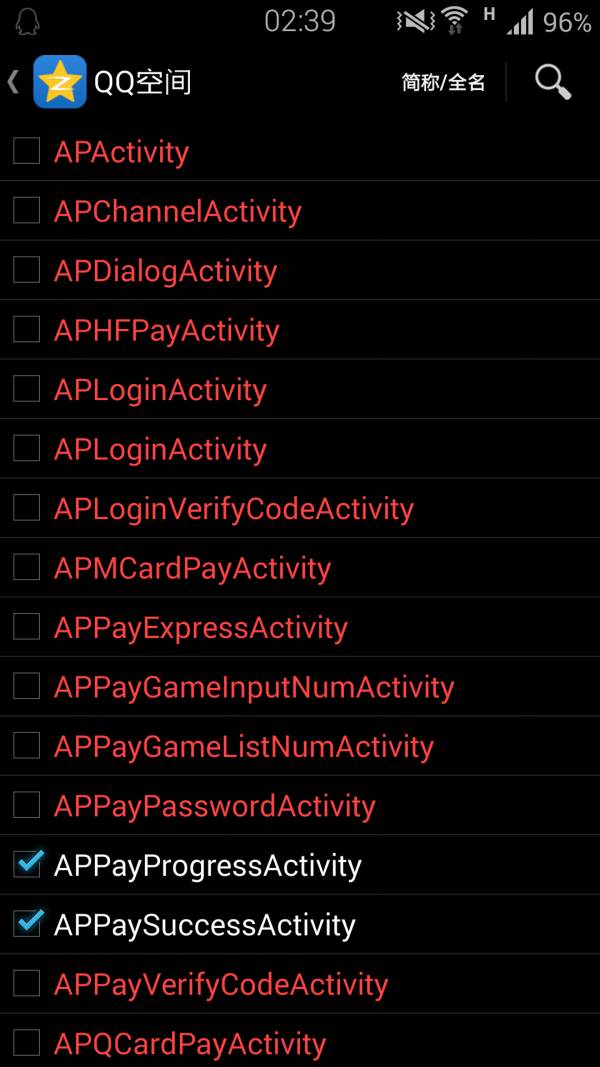The height and width of the screenshot is (1067, 600).
Task: Enable the APPayPasswordActivity checkbox
Action: coord(26,805)
